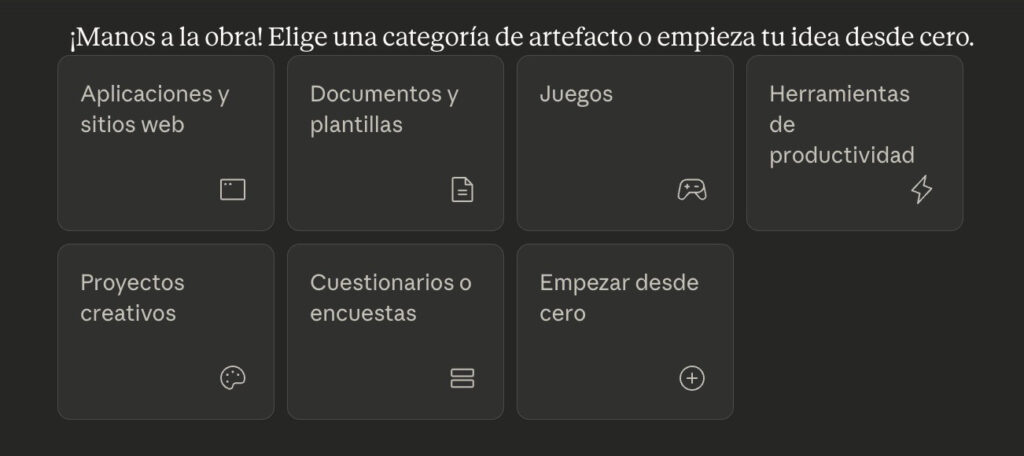Open the Aplicaciones y sitios web category

pyautogui.click(x=165, y=143)
